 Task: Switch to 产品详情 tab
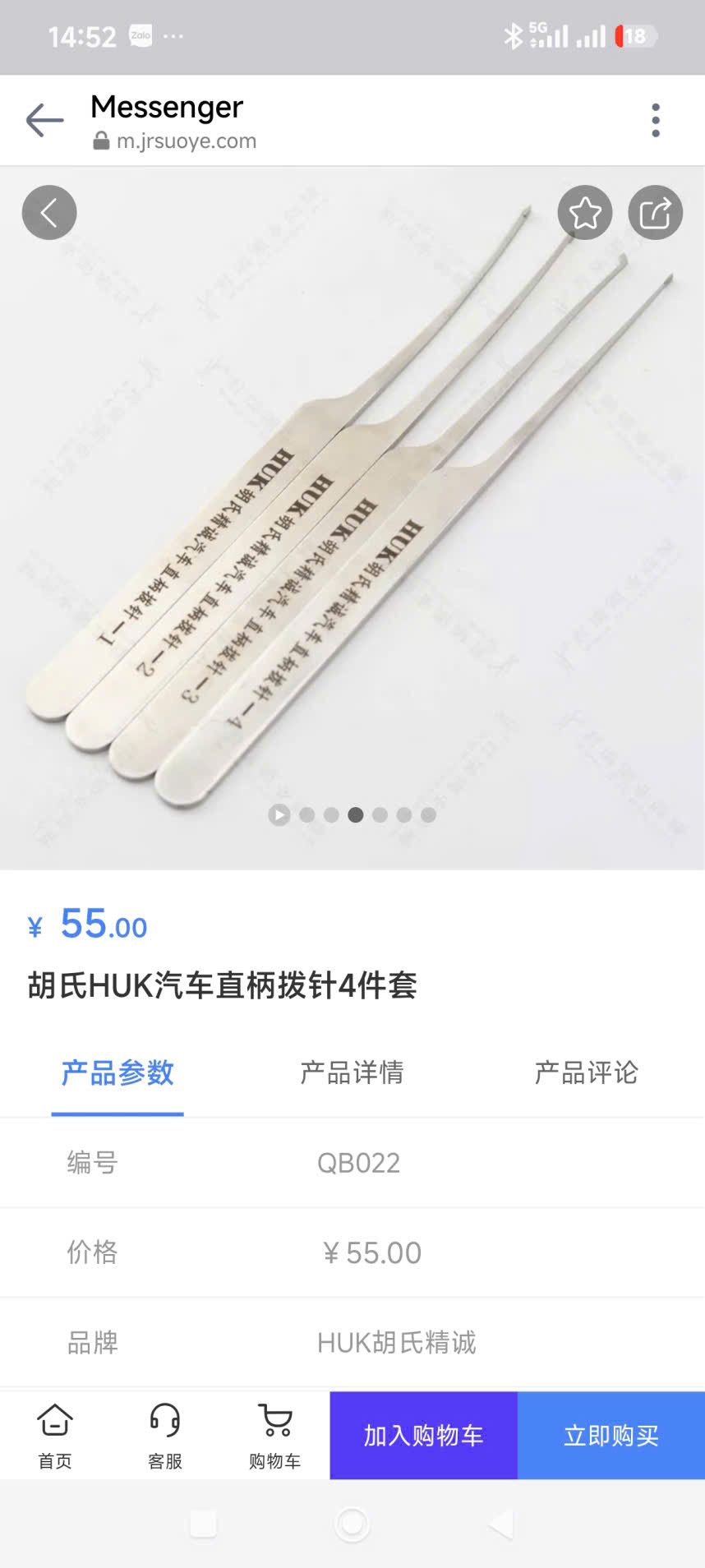click(x=352, y=1073)
